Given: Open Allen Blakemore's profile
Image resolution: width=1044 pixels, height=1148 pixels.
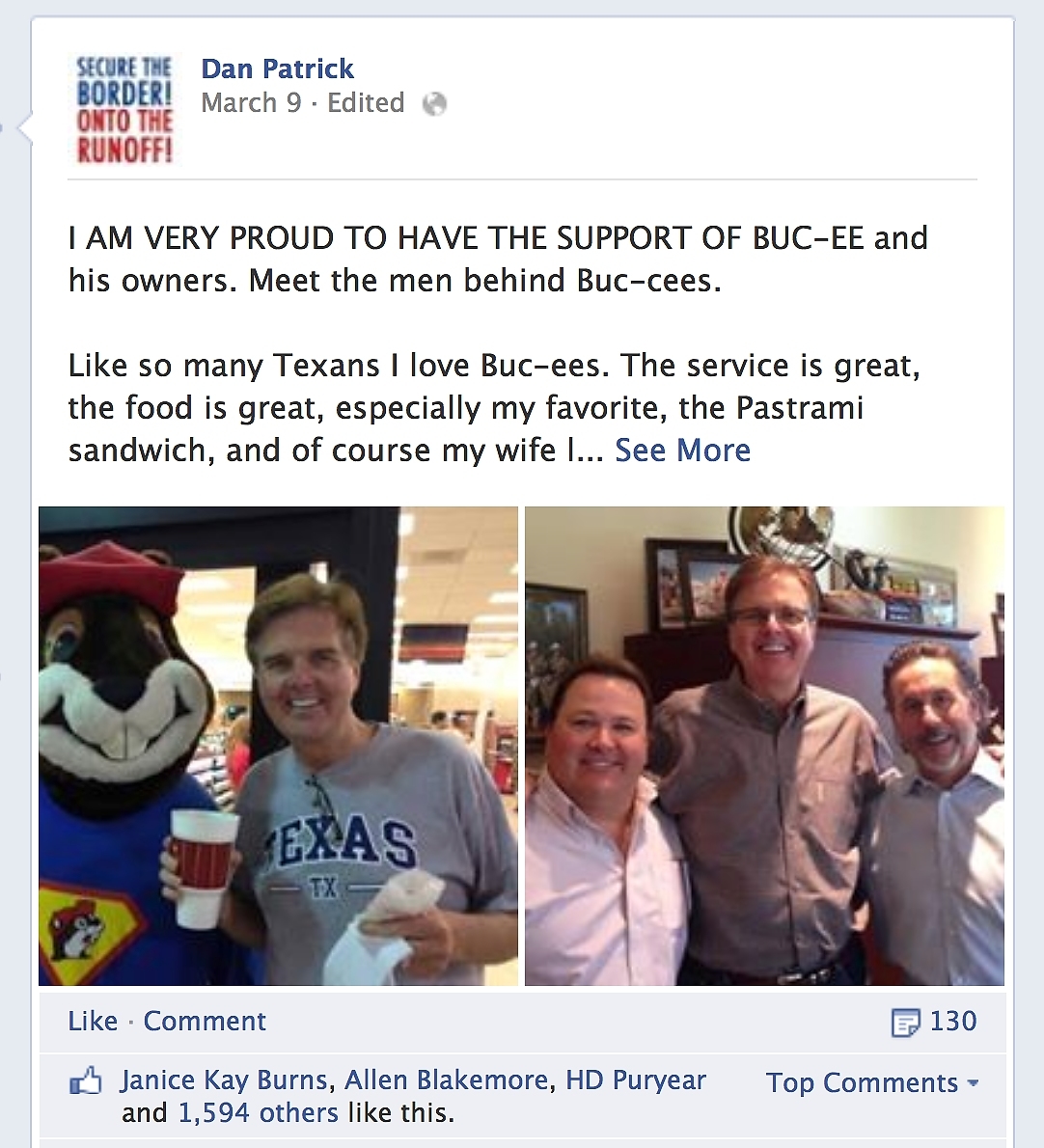Looking at the screenshot, I should click(448, 1080).
